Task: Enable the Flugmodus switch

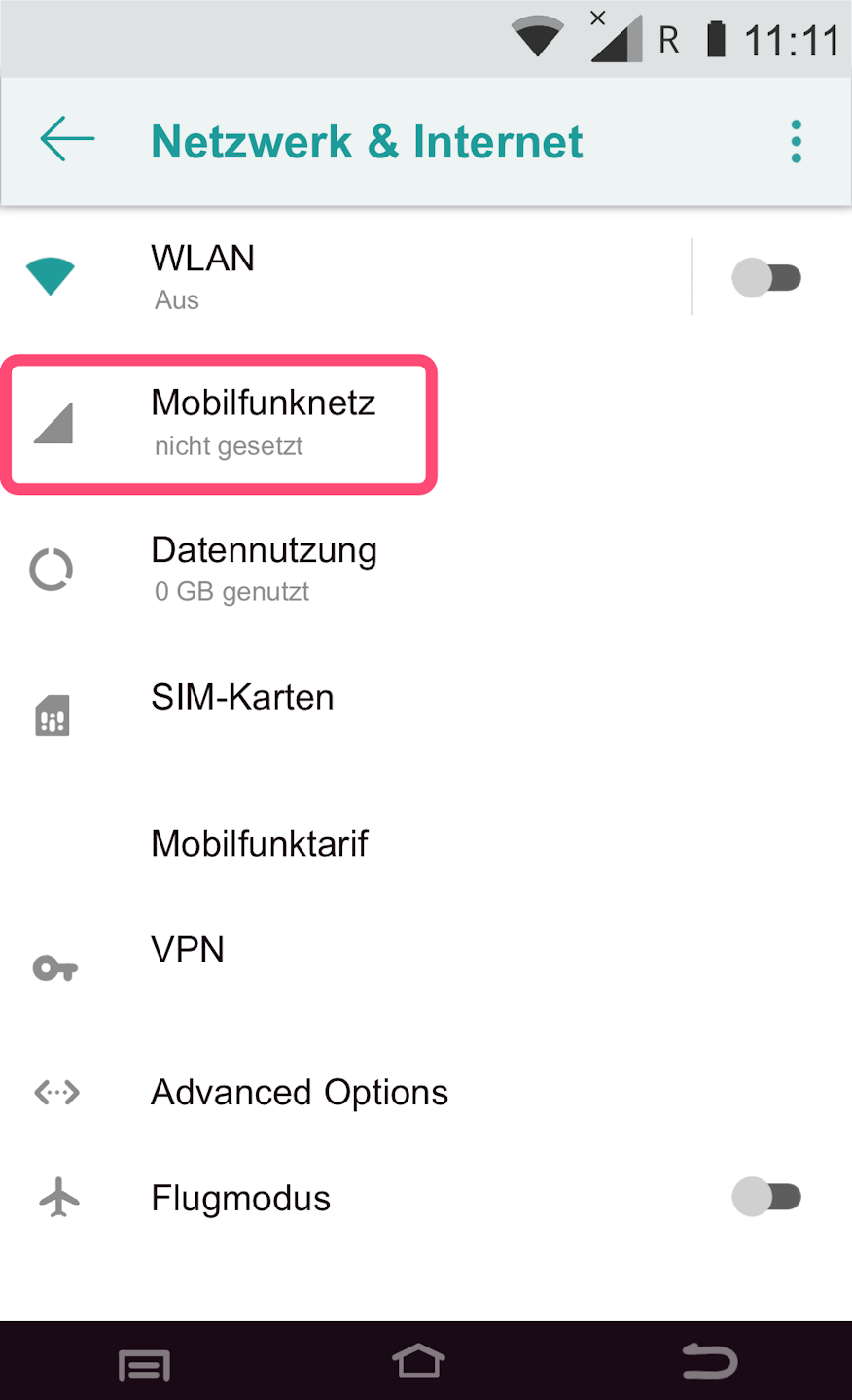Action: click(x=766, y=1197)
